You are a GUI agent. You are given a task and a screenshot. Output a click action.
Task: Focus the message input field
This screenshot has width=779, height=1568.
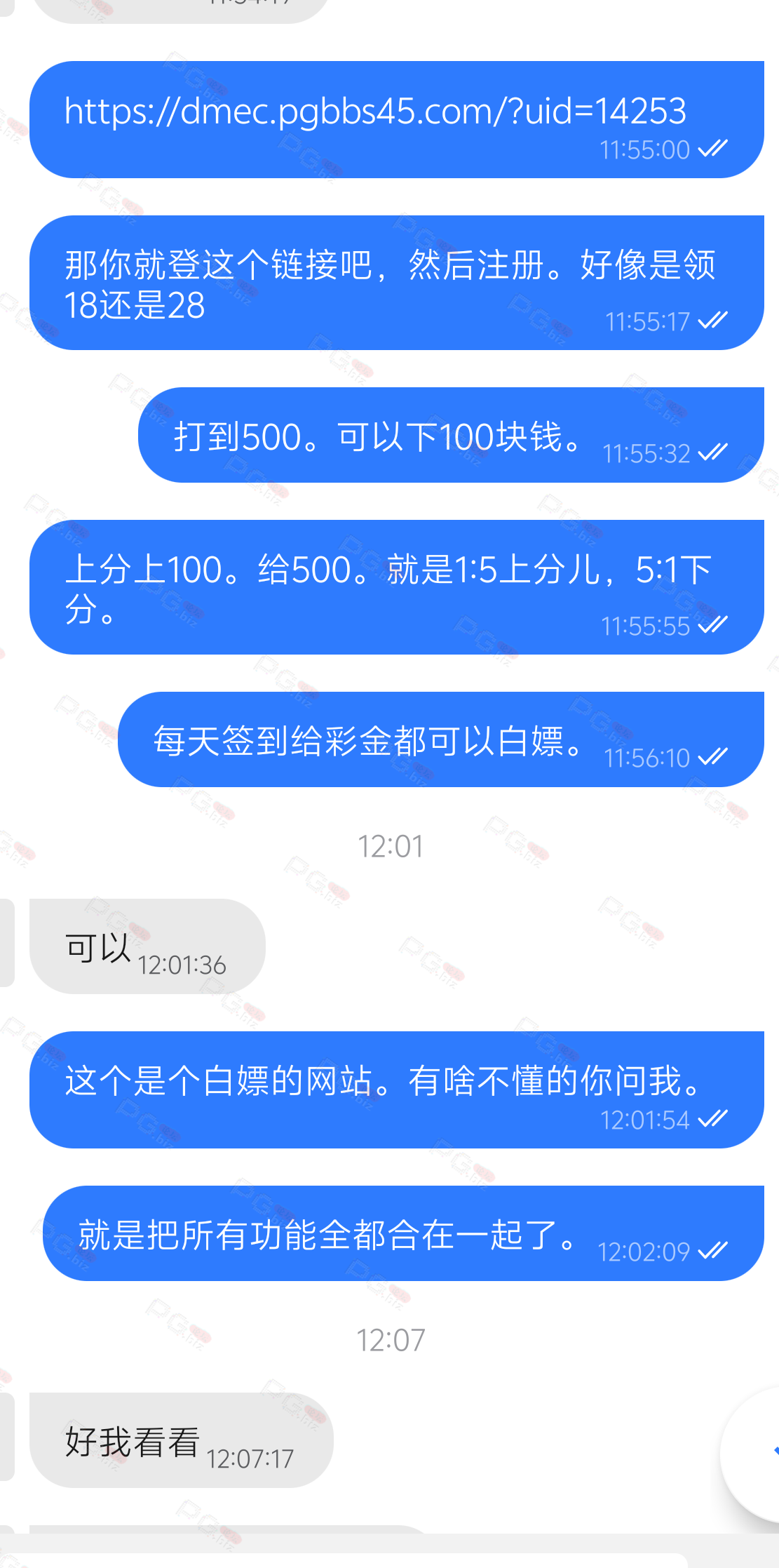(x=351, y=1557)
